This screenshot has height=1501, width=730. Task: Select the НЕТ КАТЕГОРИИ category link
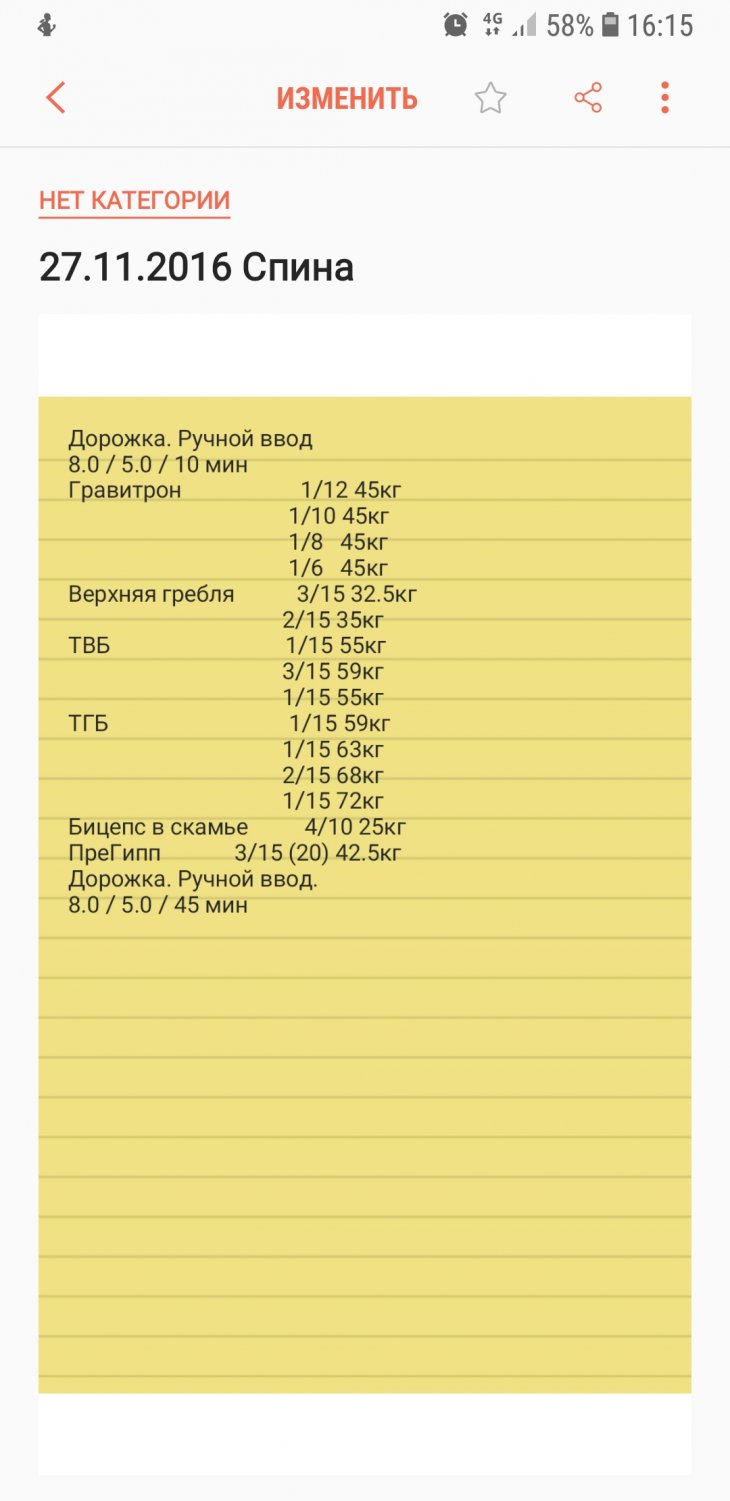click(135, 201)
